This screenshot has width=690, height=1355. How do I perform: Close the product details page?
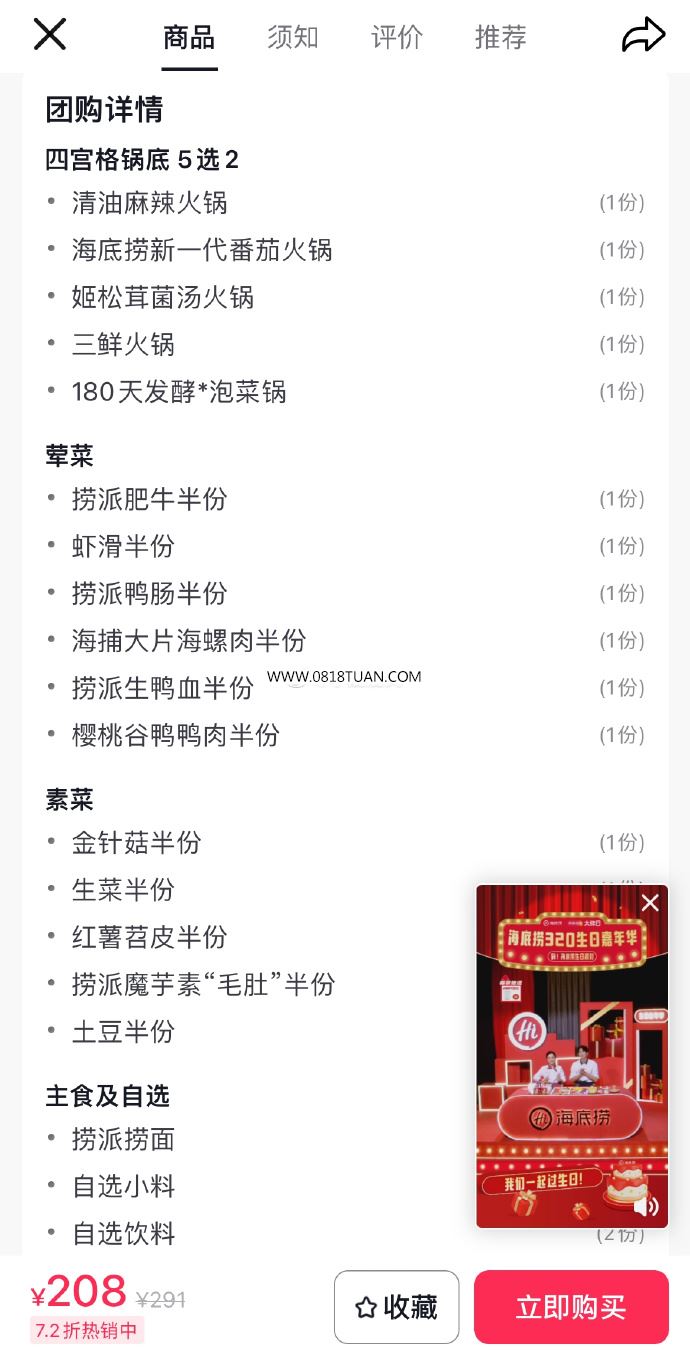coord(49,35)
